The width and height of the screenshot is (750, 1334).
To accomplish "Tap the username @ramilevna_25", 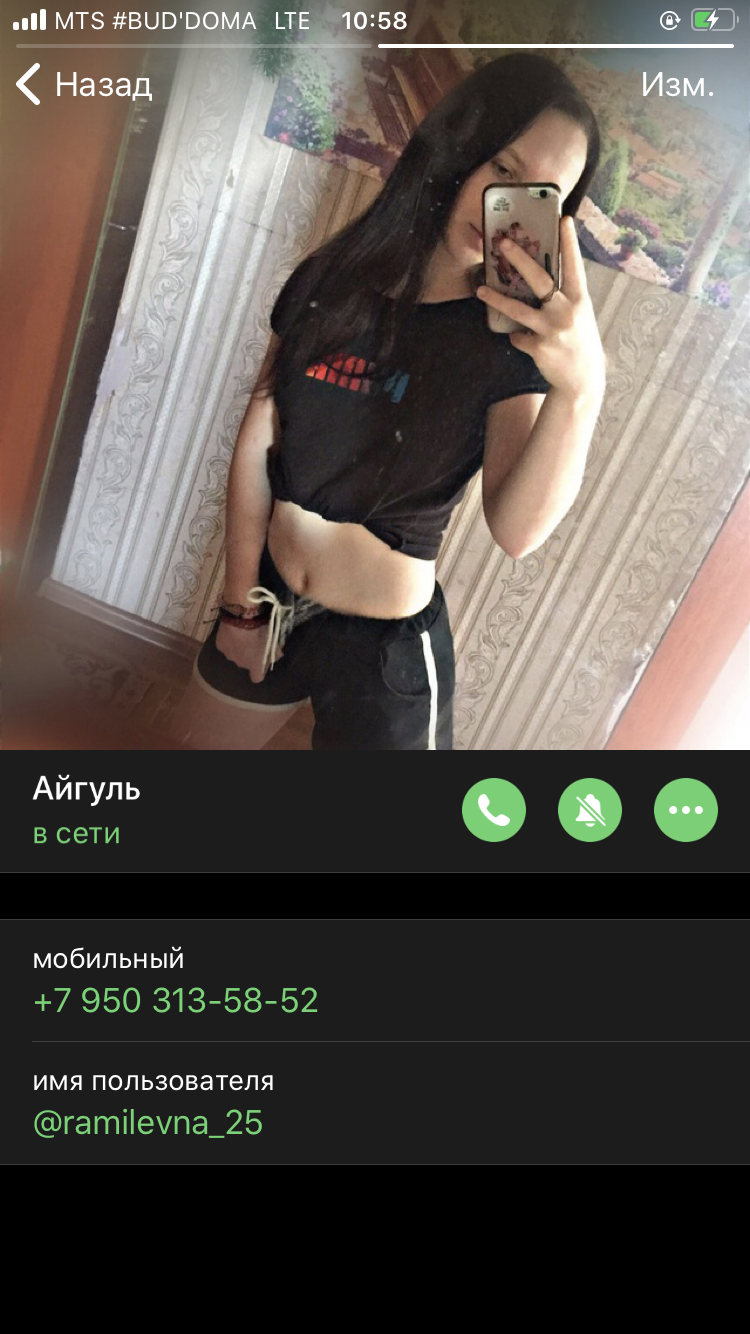I will (148, 1123).
